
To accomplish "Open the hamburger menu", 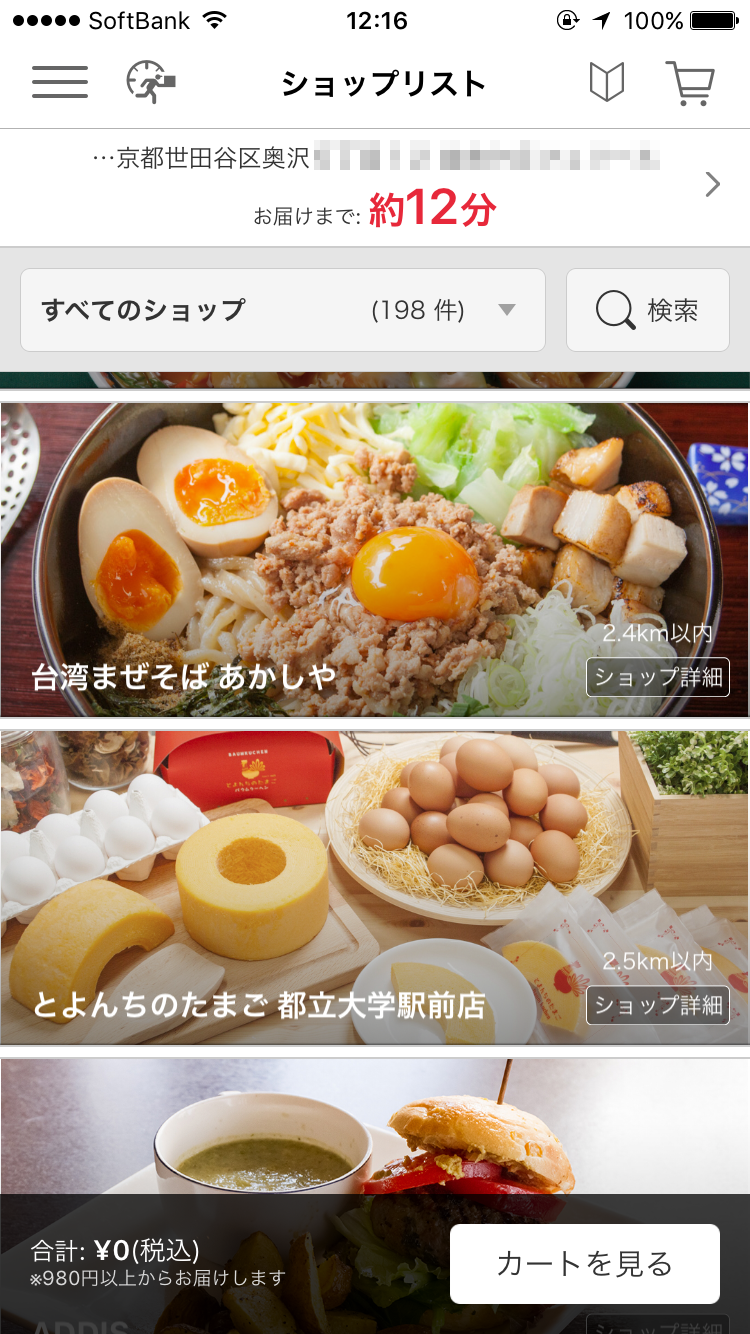I will pos(60,82).
